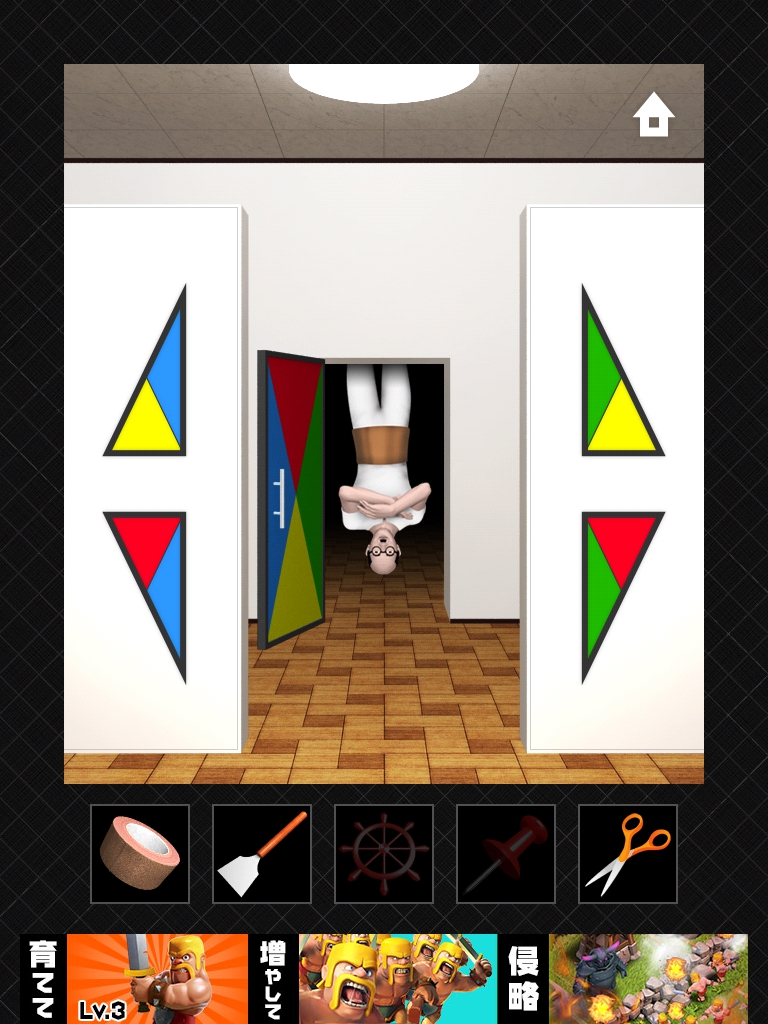Screen dimensions: 768x1024
Task: Tap the colorful open door
Action: (x=292, y=500)
